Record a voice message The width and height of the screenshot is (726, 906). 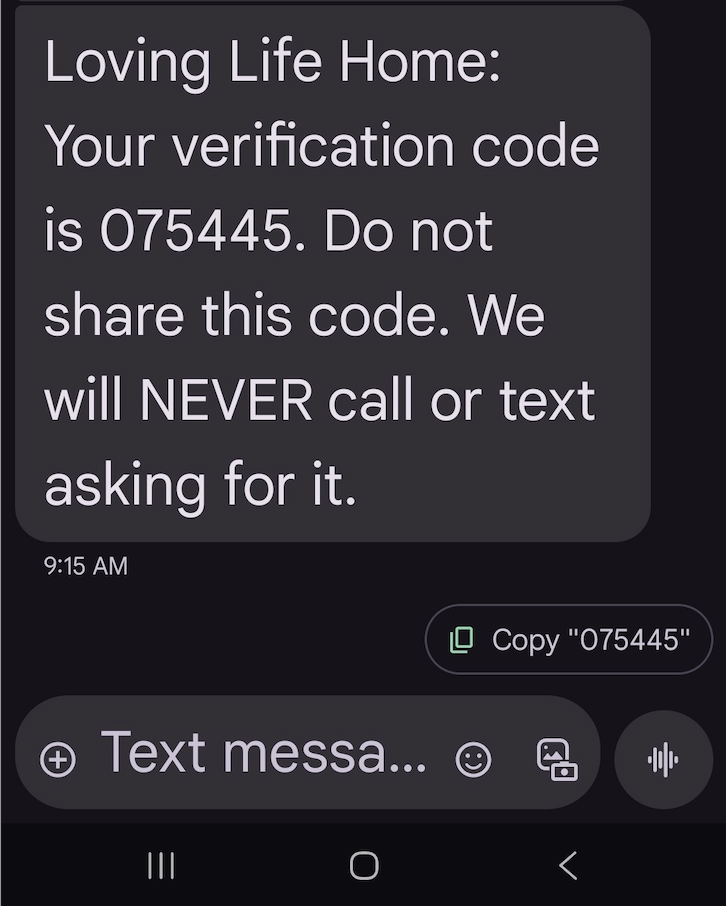[663, 761]
